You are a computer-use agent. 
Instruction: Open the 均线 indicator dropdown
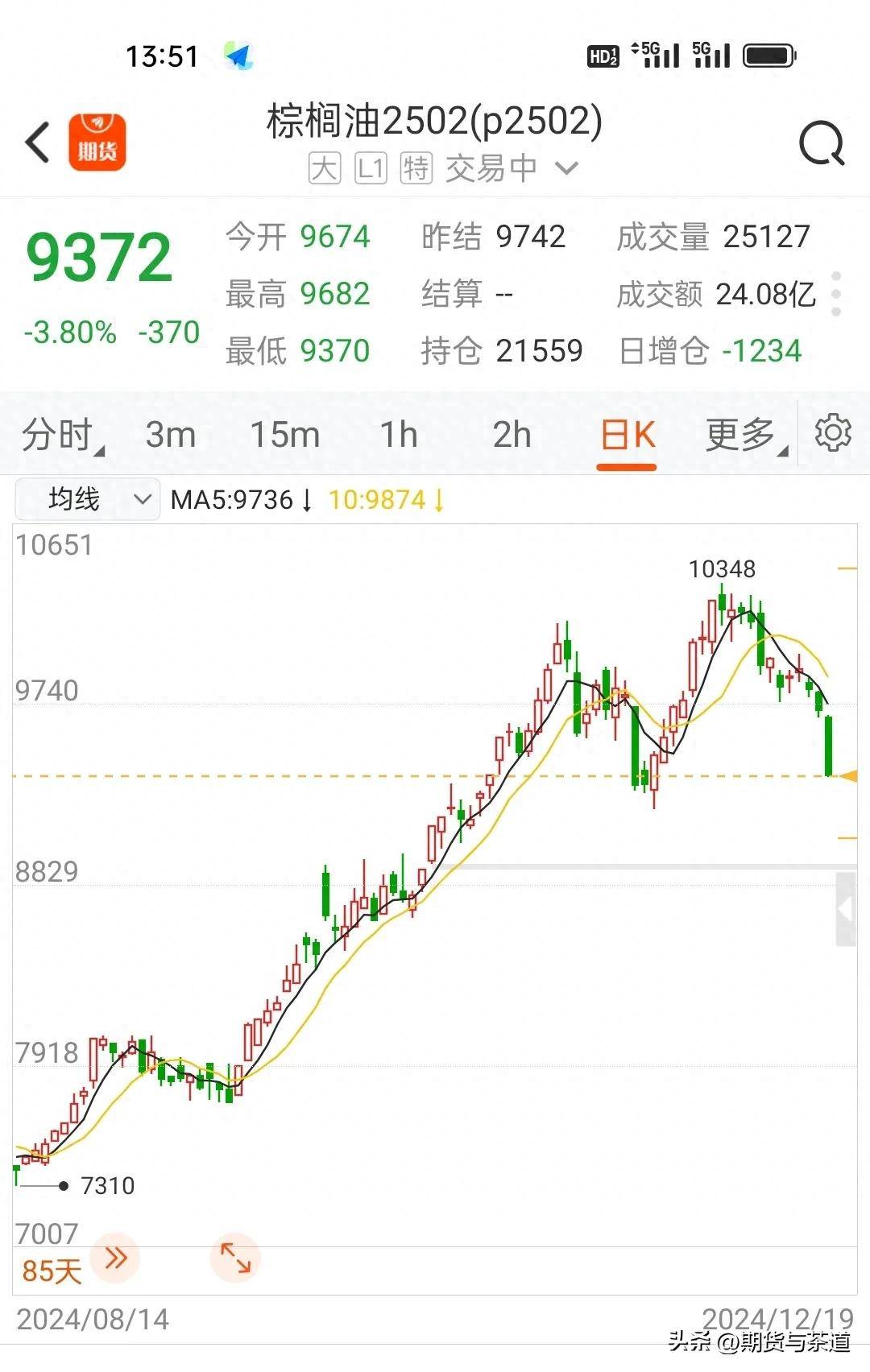87,499
